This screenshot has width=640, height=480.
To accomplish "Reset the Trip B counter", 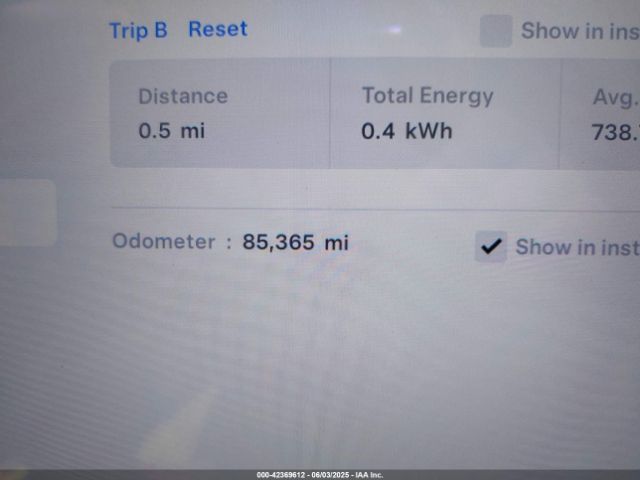I will [217, 29].
